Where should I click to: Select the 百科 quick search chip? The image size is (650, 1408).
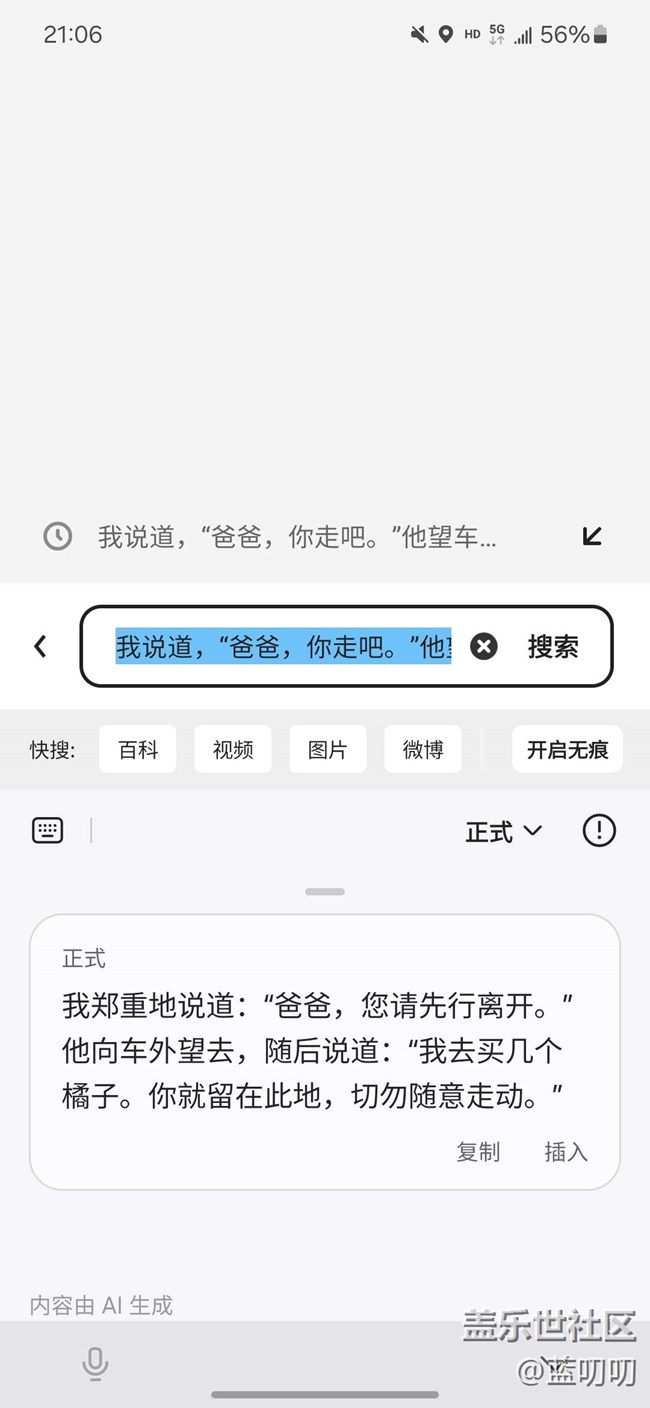click(x=138, y=749)
